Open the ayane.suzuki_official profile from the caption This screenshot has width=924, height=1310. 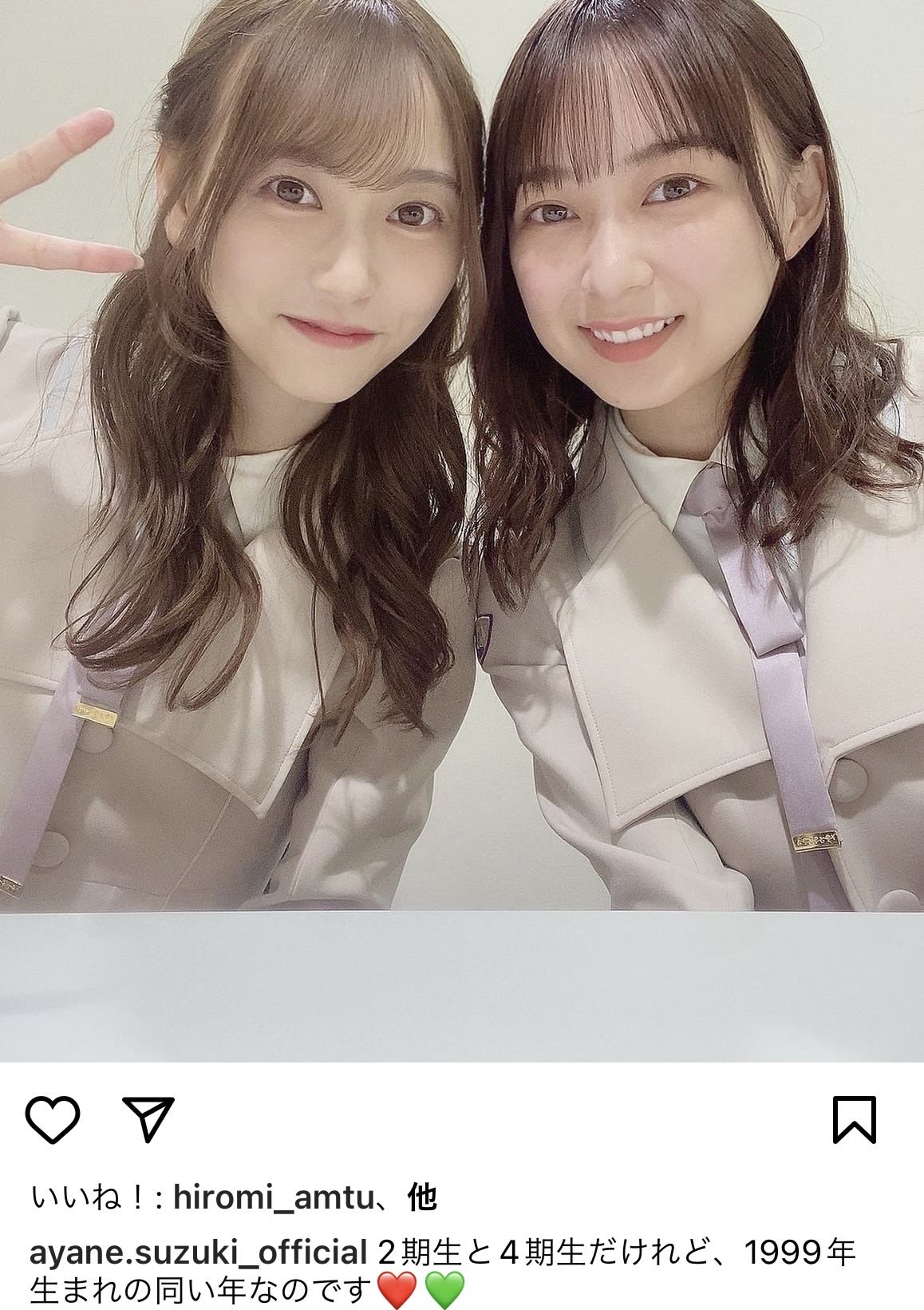197,1253
